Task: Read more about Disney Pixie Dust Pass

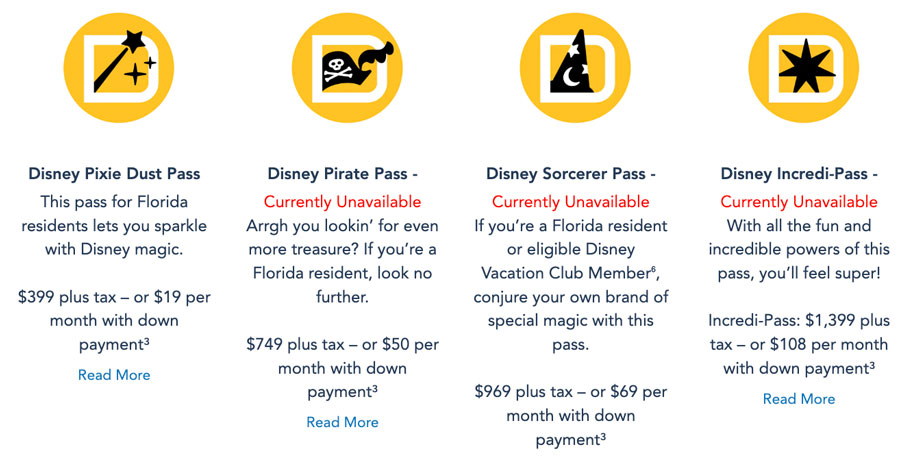Action: [x=114, y=375]
